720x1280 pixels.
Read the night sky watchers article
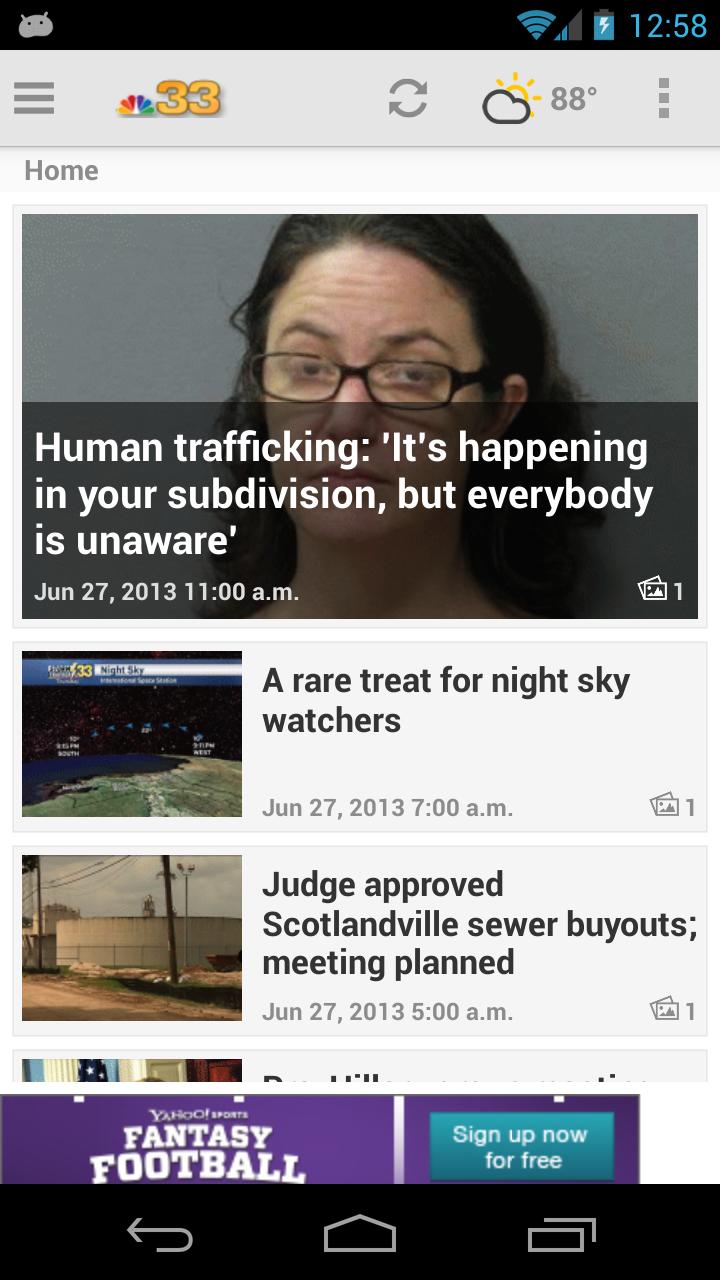point(445,701)
